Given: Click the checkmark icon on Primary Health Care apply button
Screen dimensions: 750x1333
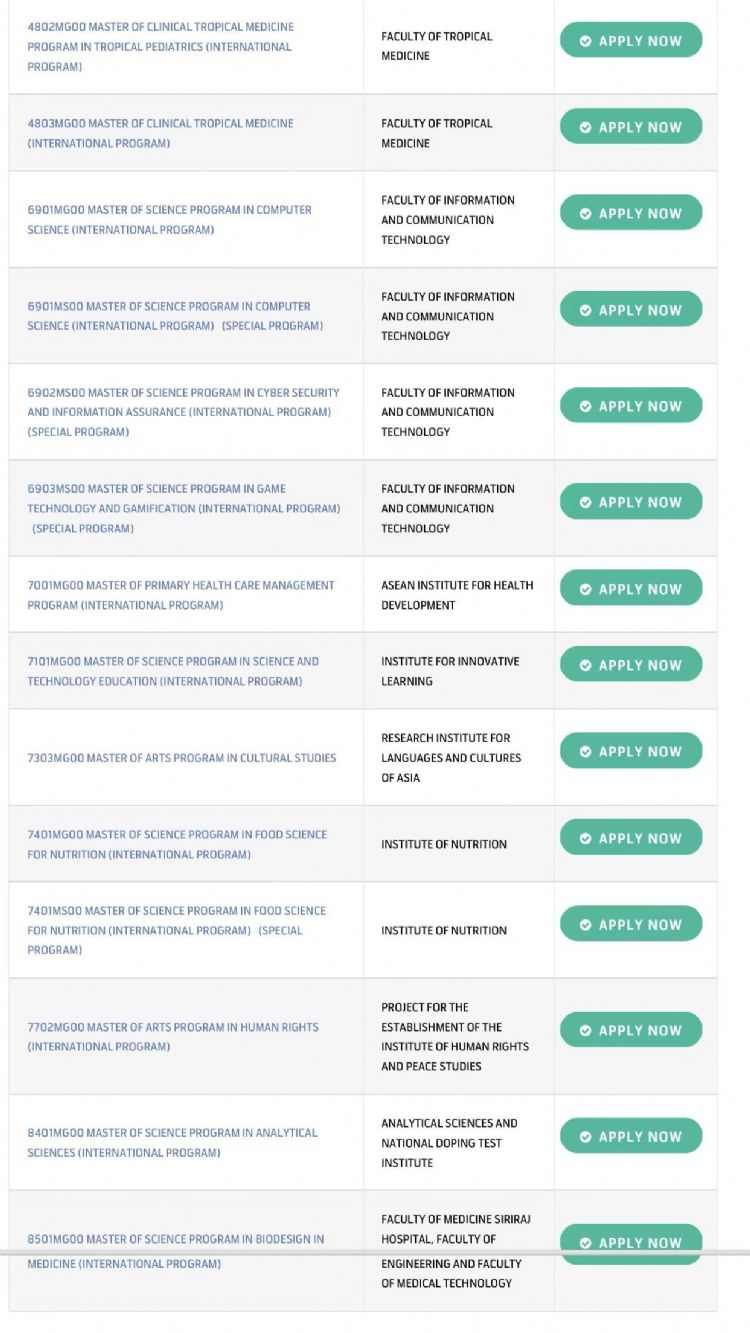Looking at the screenshot, I should tap(585, 589).
